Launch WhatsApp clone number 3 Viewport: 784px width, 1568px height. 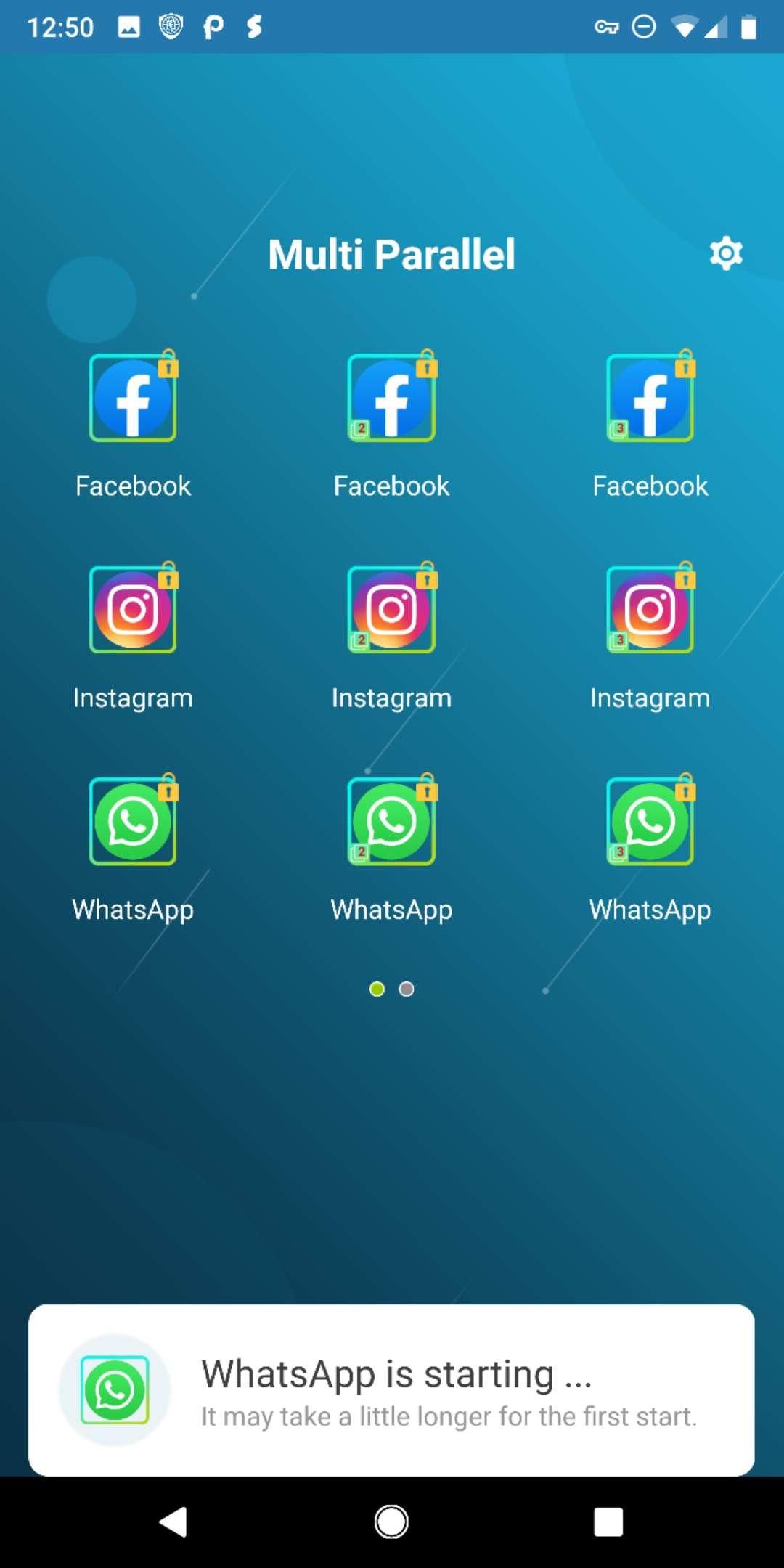click(x=650, y=820)
